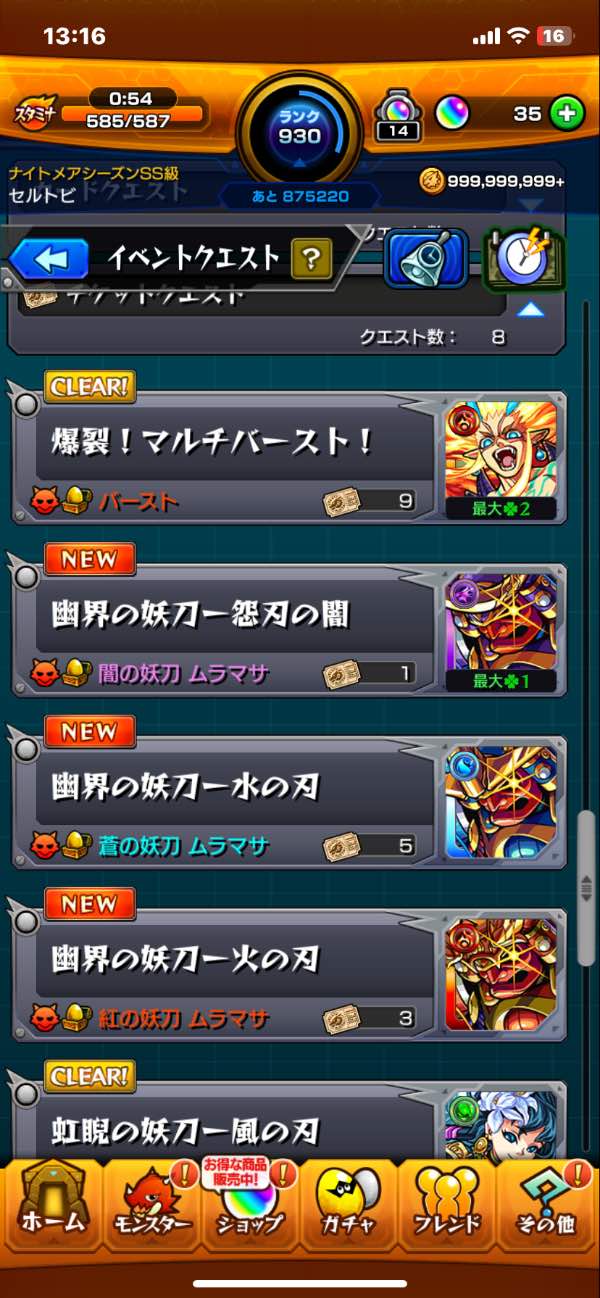Open the ショップ tab
Screen dimensions: 600x1298
250,1208
